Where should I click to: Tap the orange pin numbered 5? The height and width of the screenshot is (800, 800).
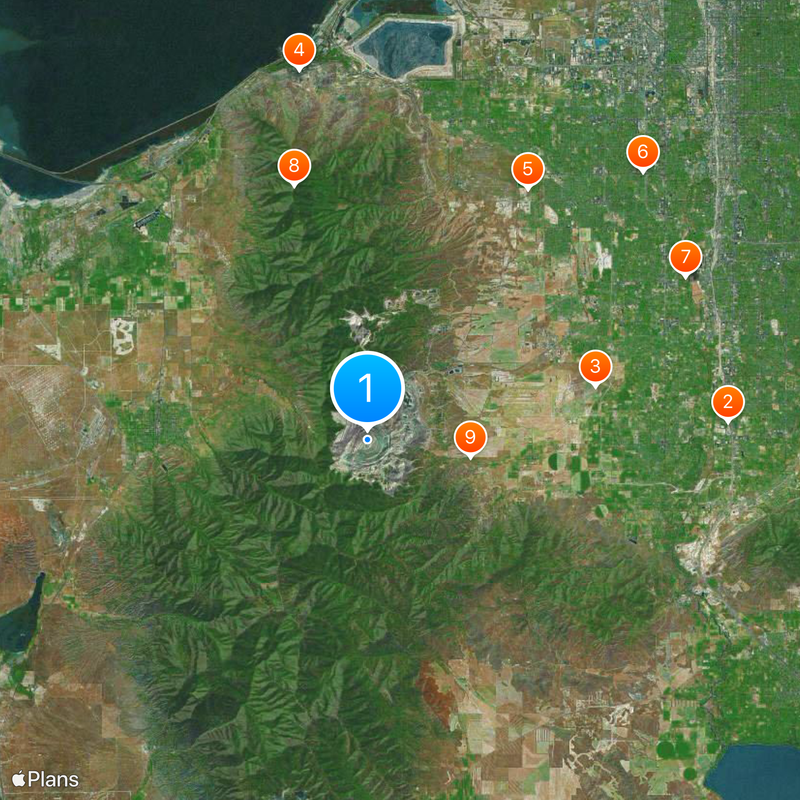(x=527, y=169)
